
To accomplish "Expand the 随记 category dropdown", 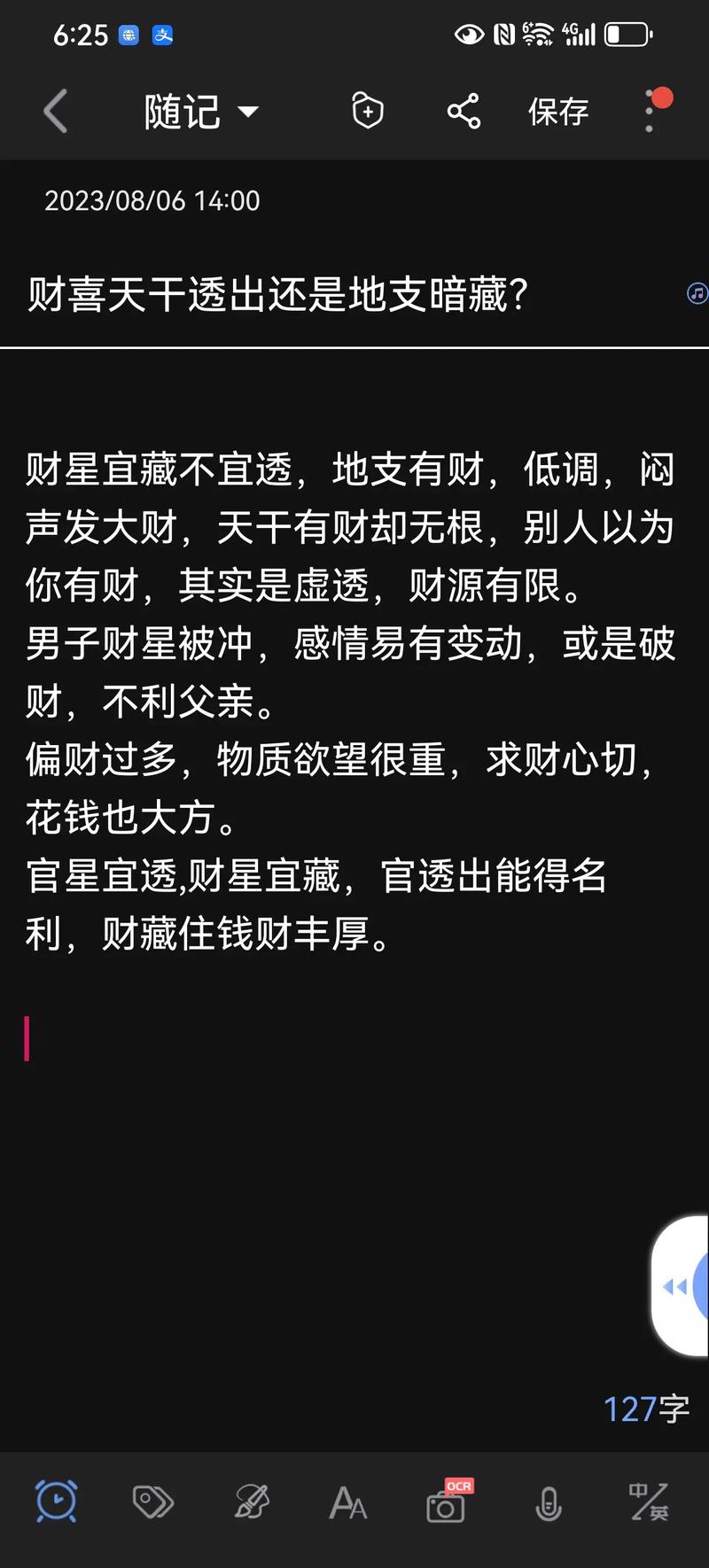I will point(201,112).
